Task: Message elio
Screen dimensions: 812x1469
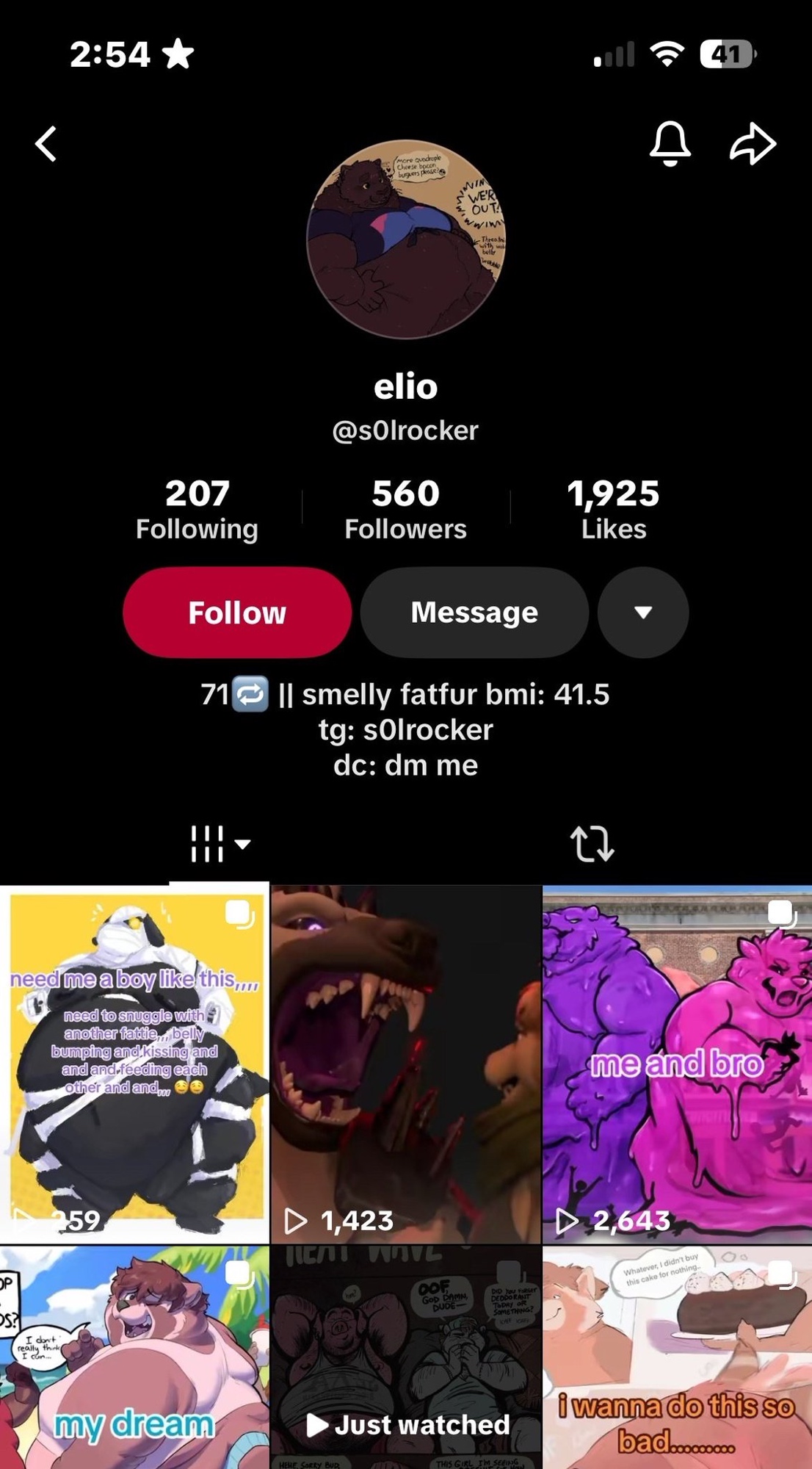Action: point(474,612)
